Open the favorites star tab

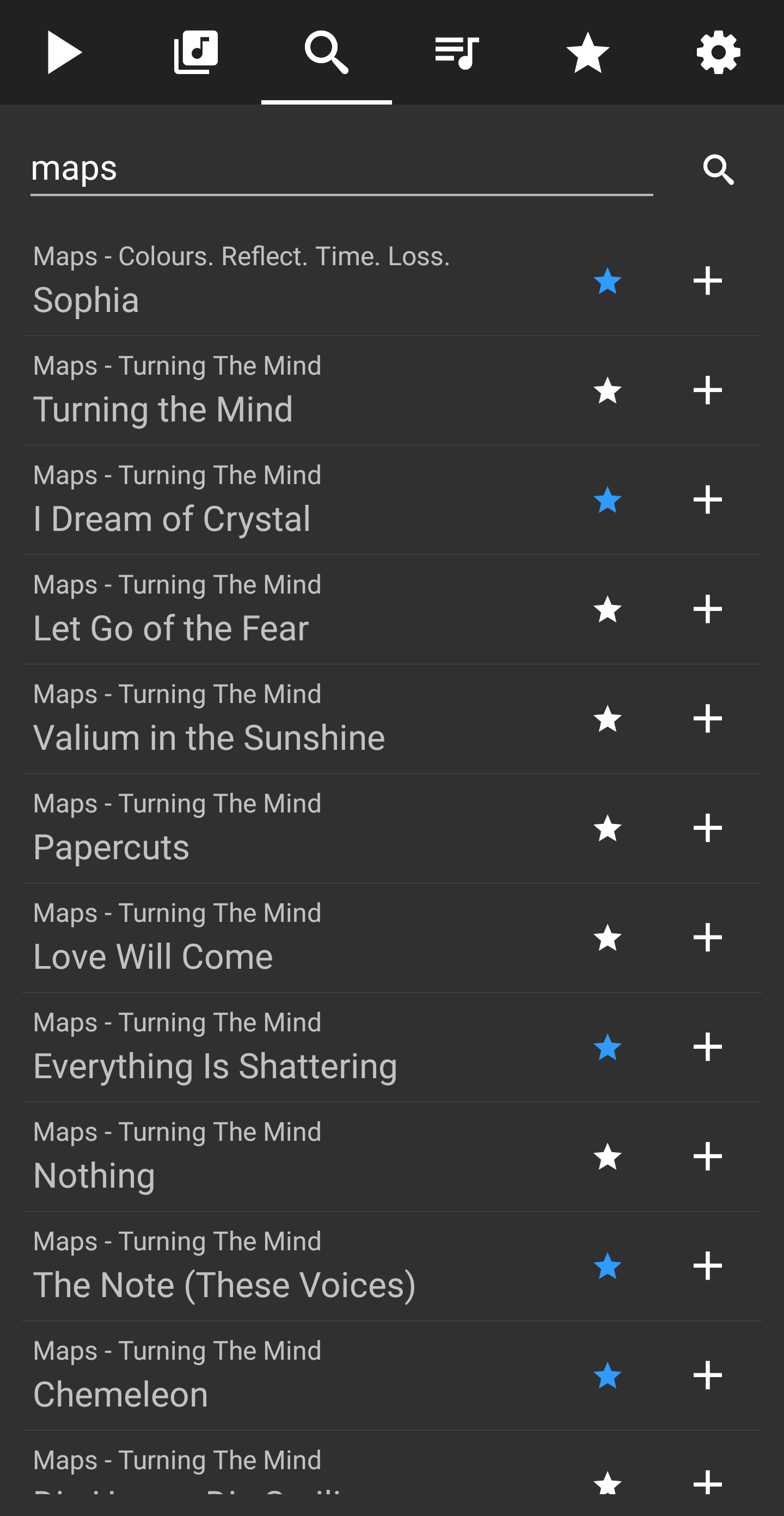tap(587, 53)
